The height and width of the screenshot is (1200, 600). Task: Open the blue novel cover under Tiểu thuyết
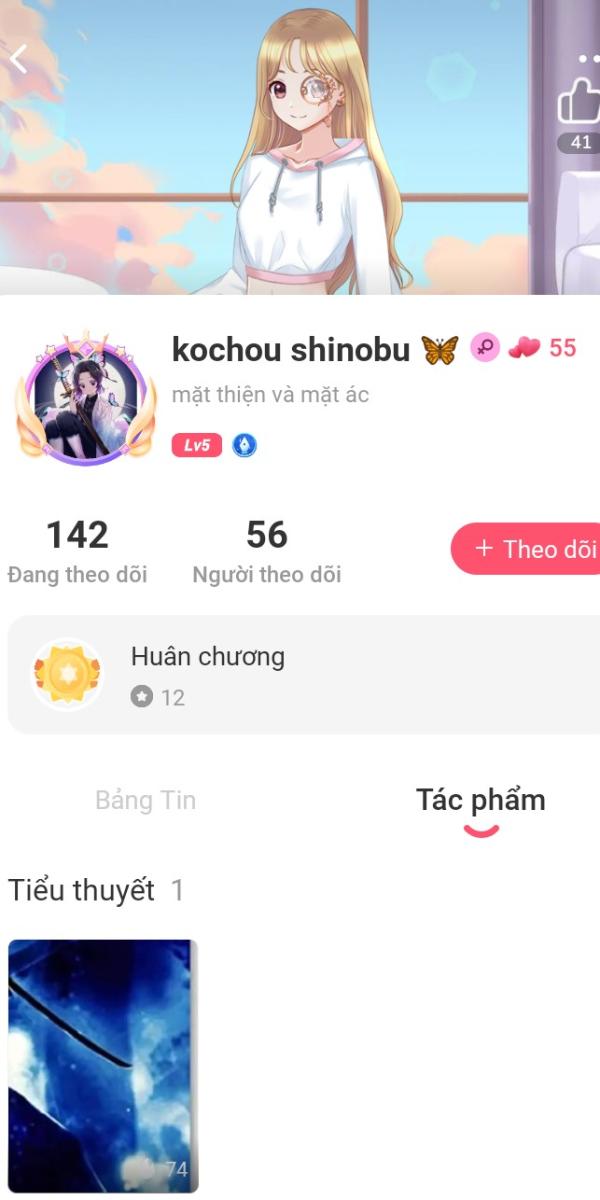click(x=103, y=1066)
